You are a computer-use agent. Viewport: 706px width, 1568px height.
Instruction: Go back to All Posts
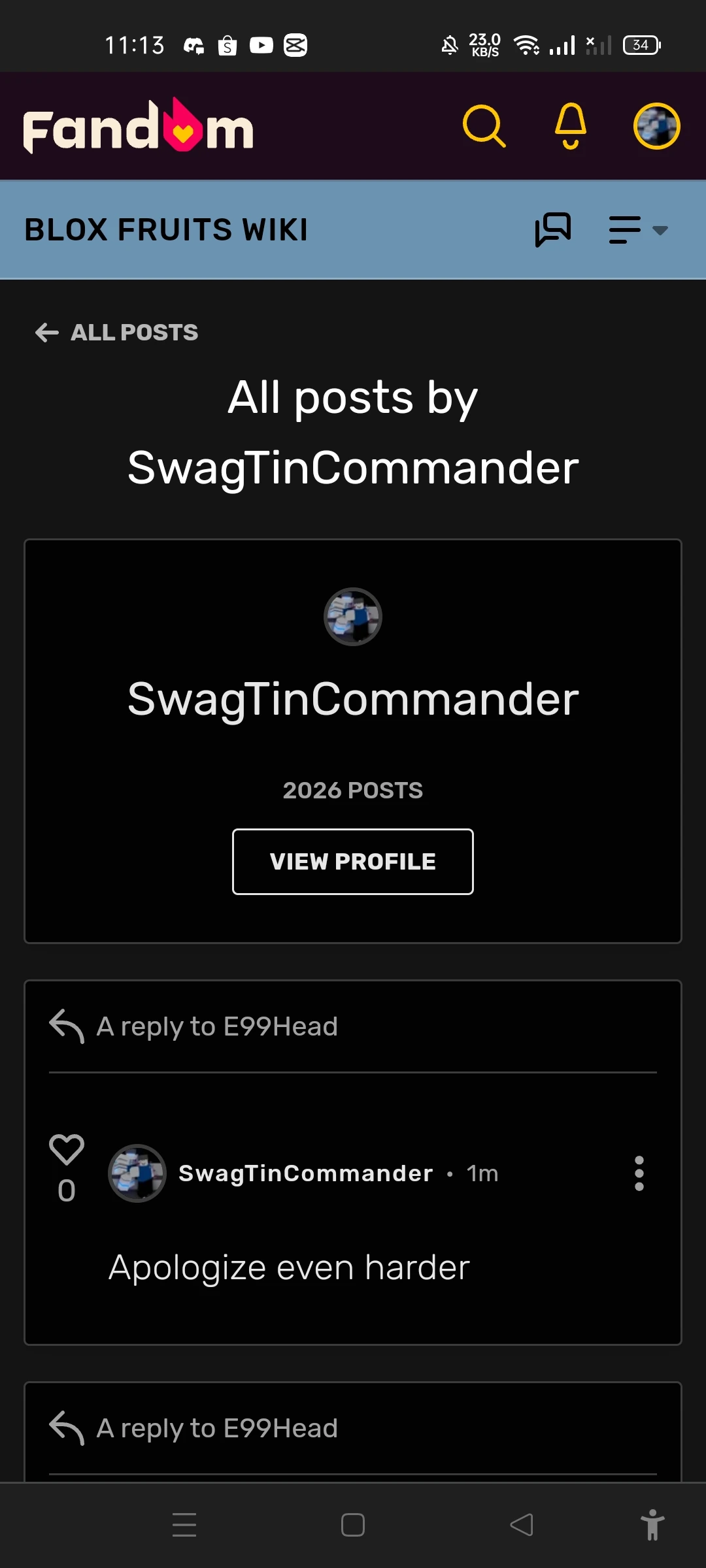click(118, 333)
